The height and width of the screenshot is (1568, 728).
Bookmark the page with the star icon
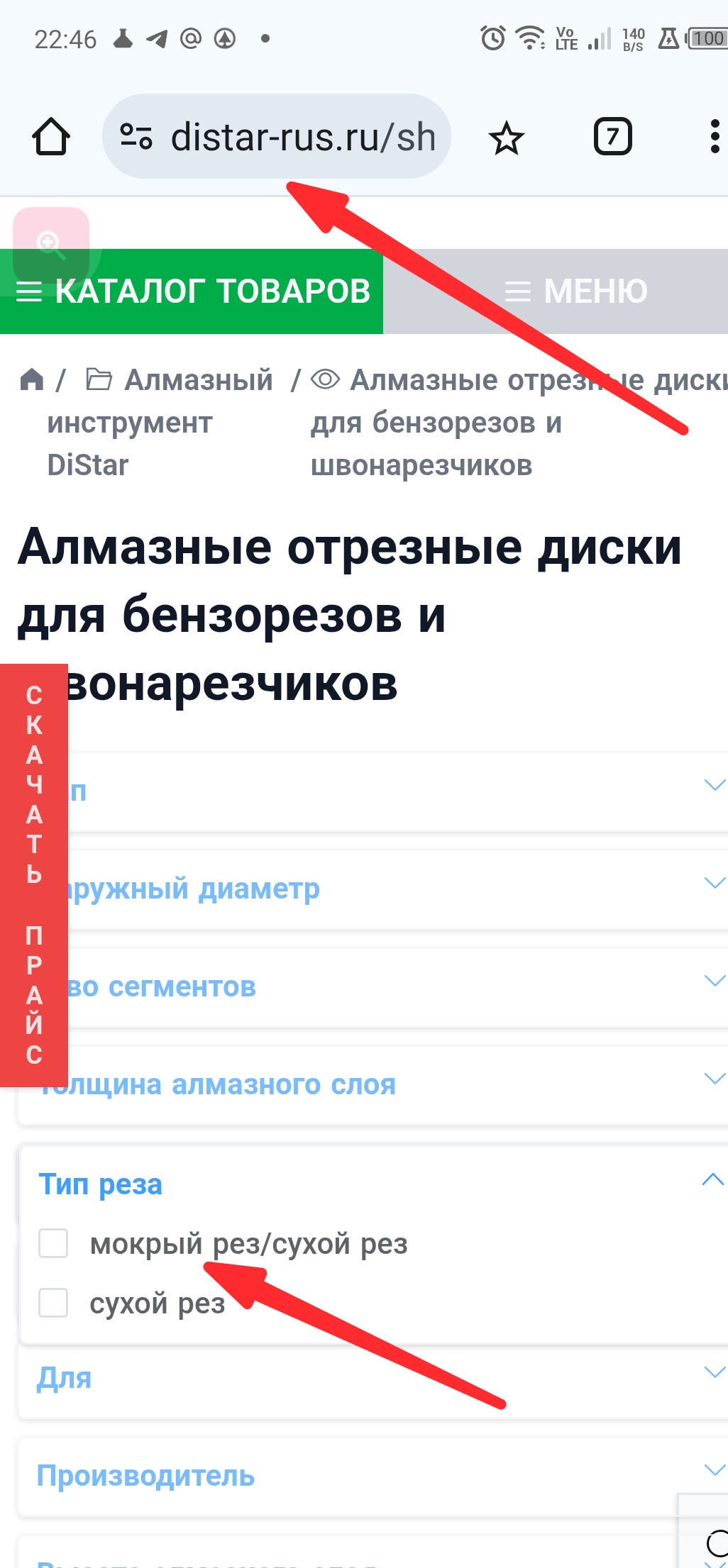(507, 138)
